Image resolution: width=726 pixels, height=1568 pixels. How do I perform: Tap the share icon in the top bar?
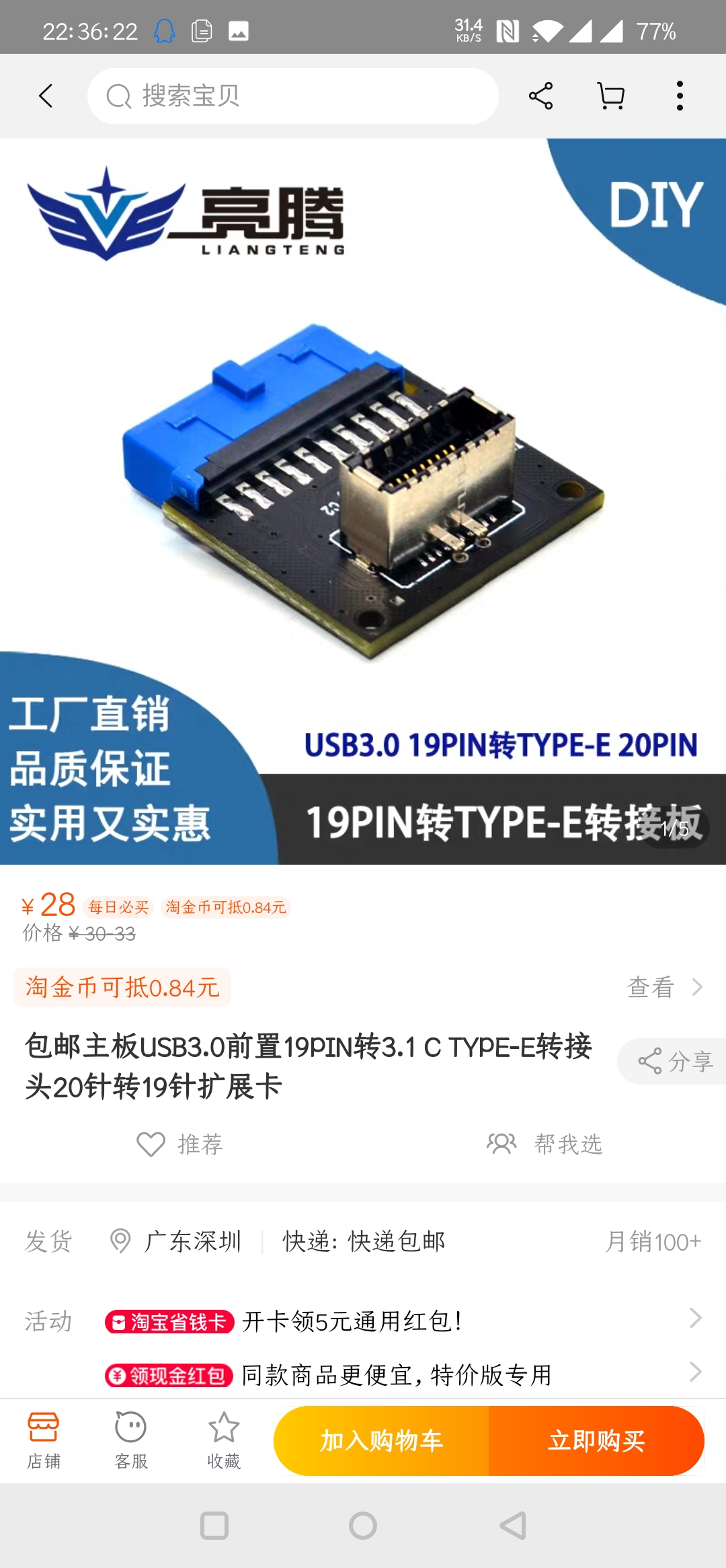click(540, 95)
